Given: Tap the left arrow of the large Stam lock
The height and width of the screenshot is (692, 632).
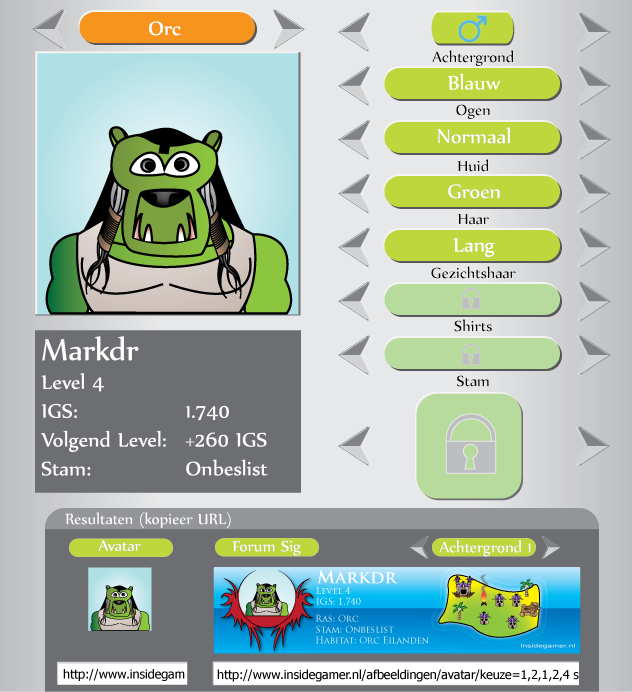Looking at the screenshot, I should pyautogui.click(x=354, y=444).
